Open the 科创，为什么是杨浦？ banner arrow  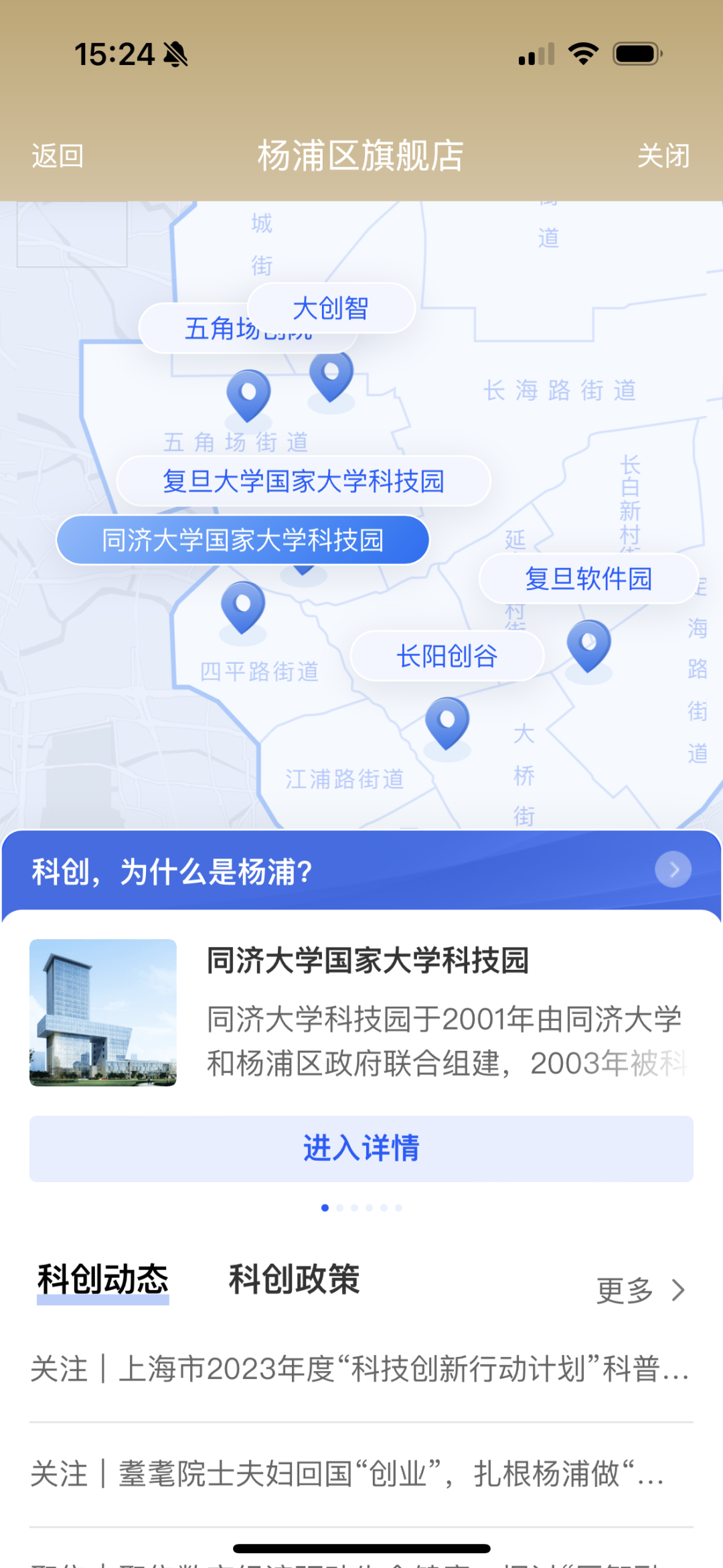(673, 869)
